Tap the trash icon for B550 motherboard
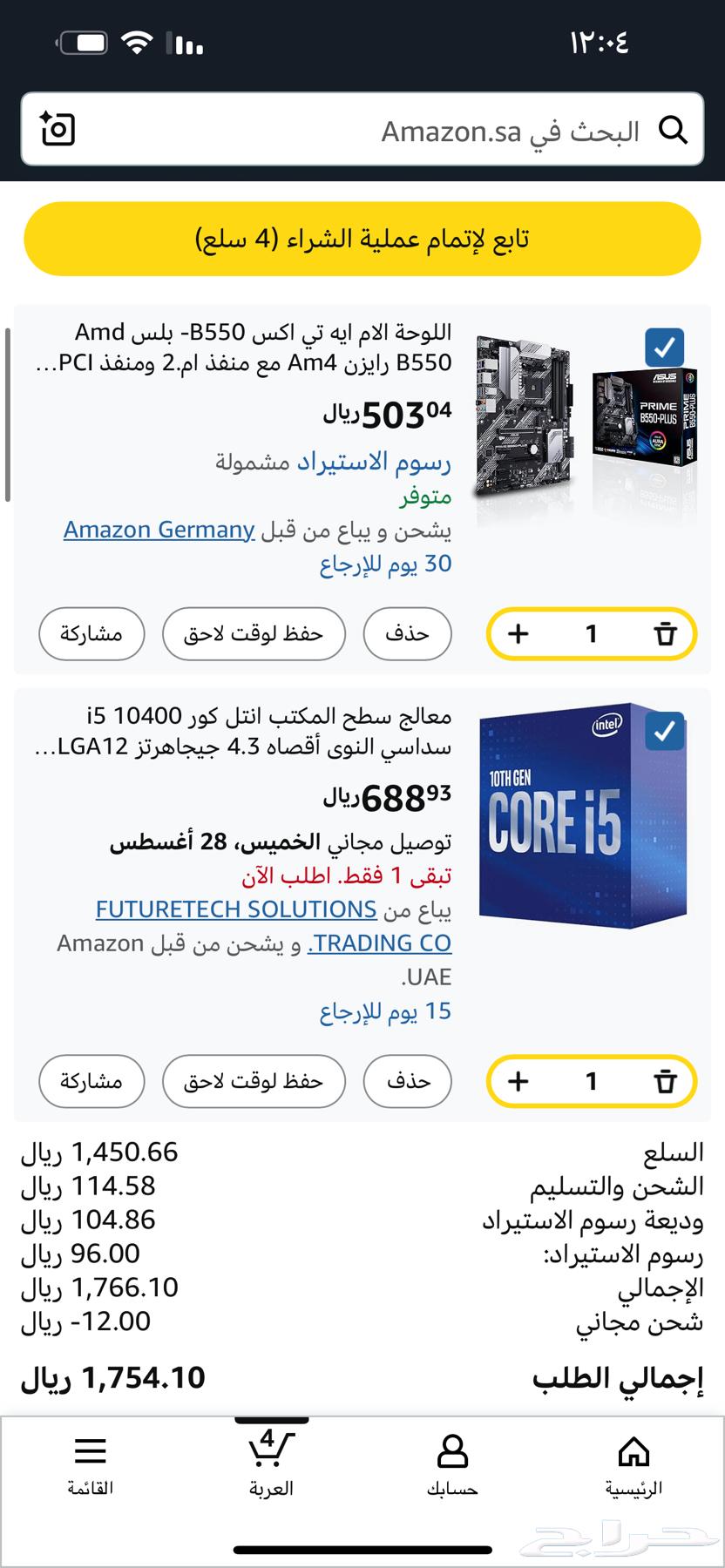The width and height of the screenshot is (725, 1568). 665,633
